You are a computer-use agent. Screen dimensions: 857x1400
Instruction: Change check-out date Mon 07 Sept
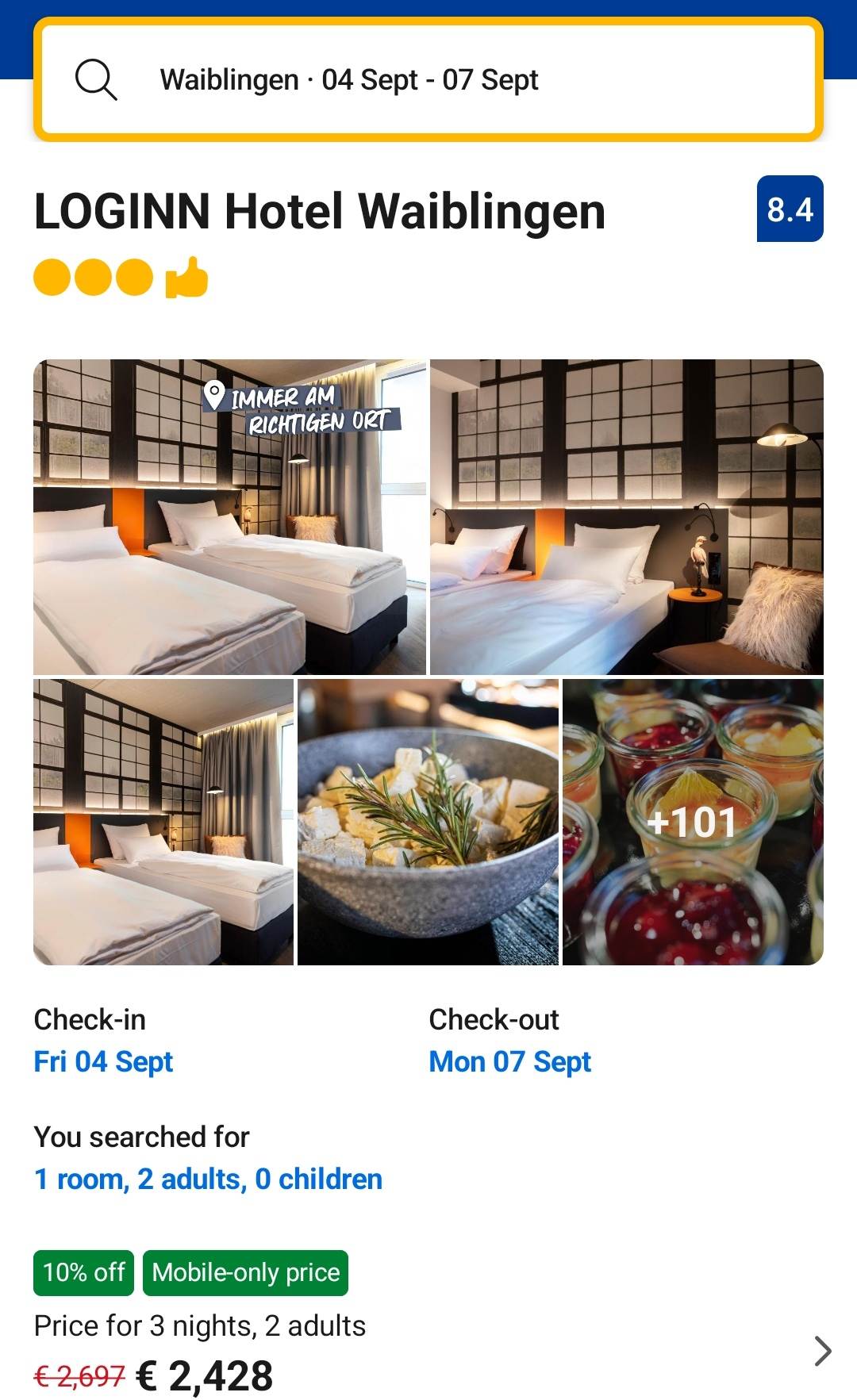(510, 1061)
